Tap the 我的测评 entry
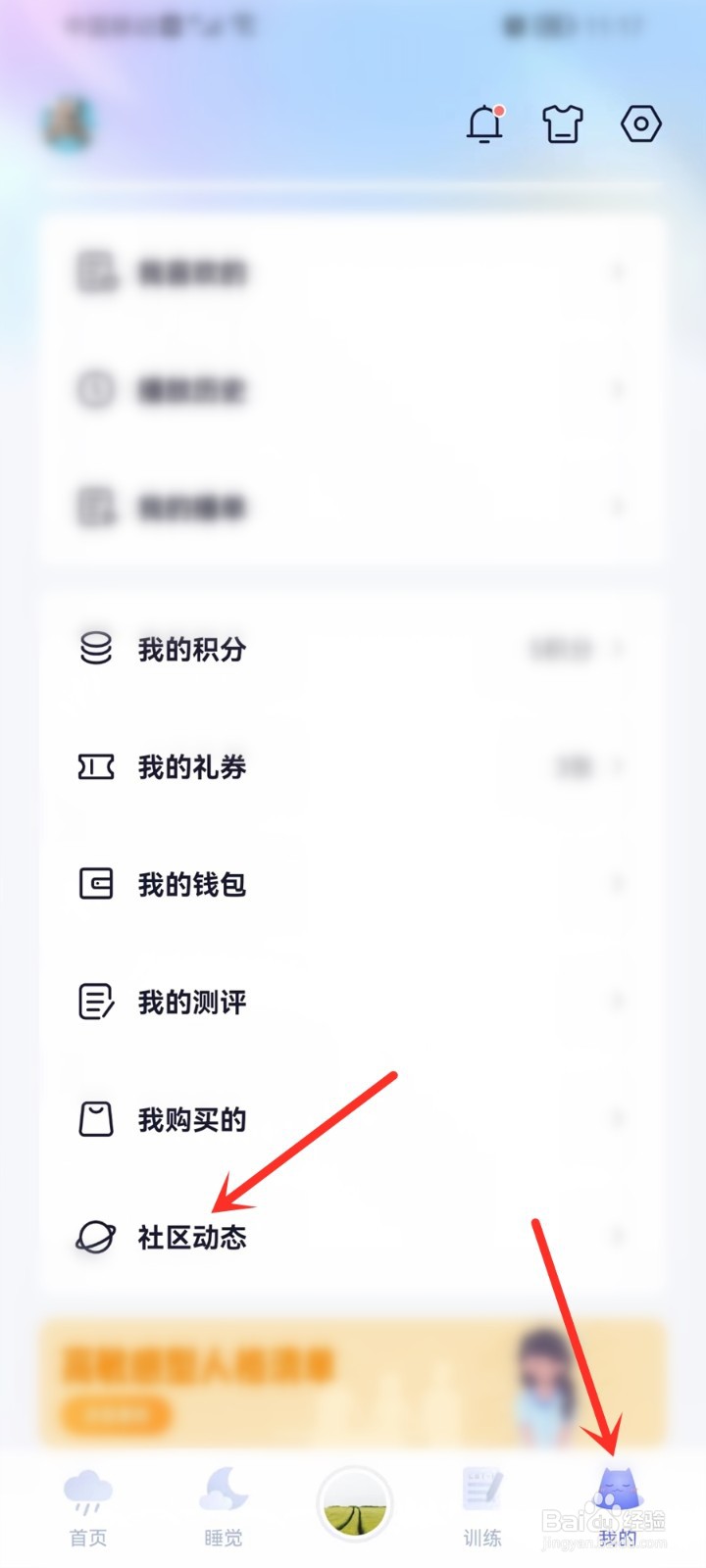The height and width of the screenshot is (1568, 706). pos(192,1002)
